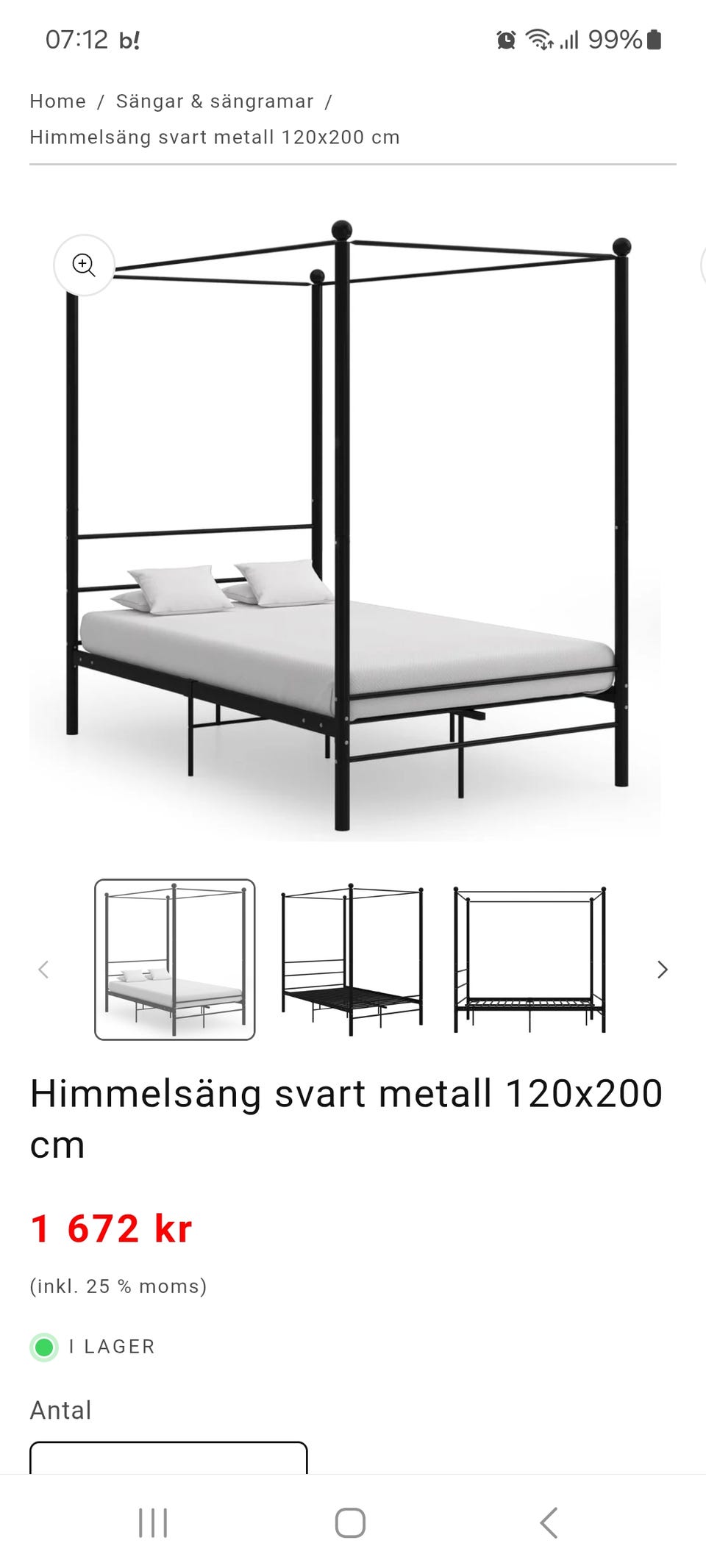
Task: Tap the green I LAGER stock indicator
Action: 45,1346
